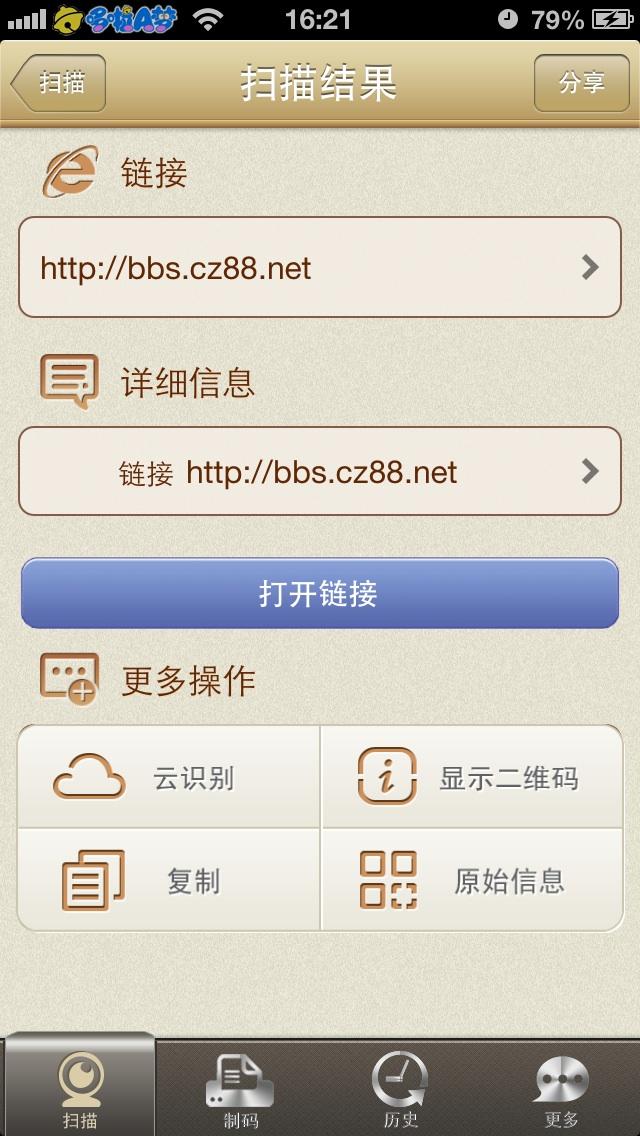Open the 详细信息 link row

(x=320, y=472)
